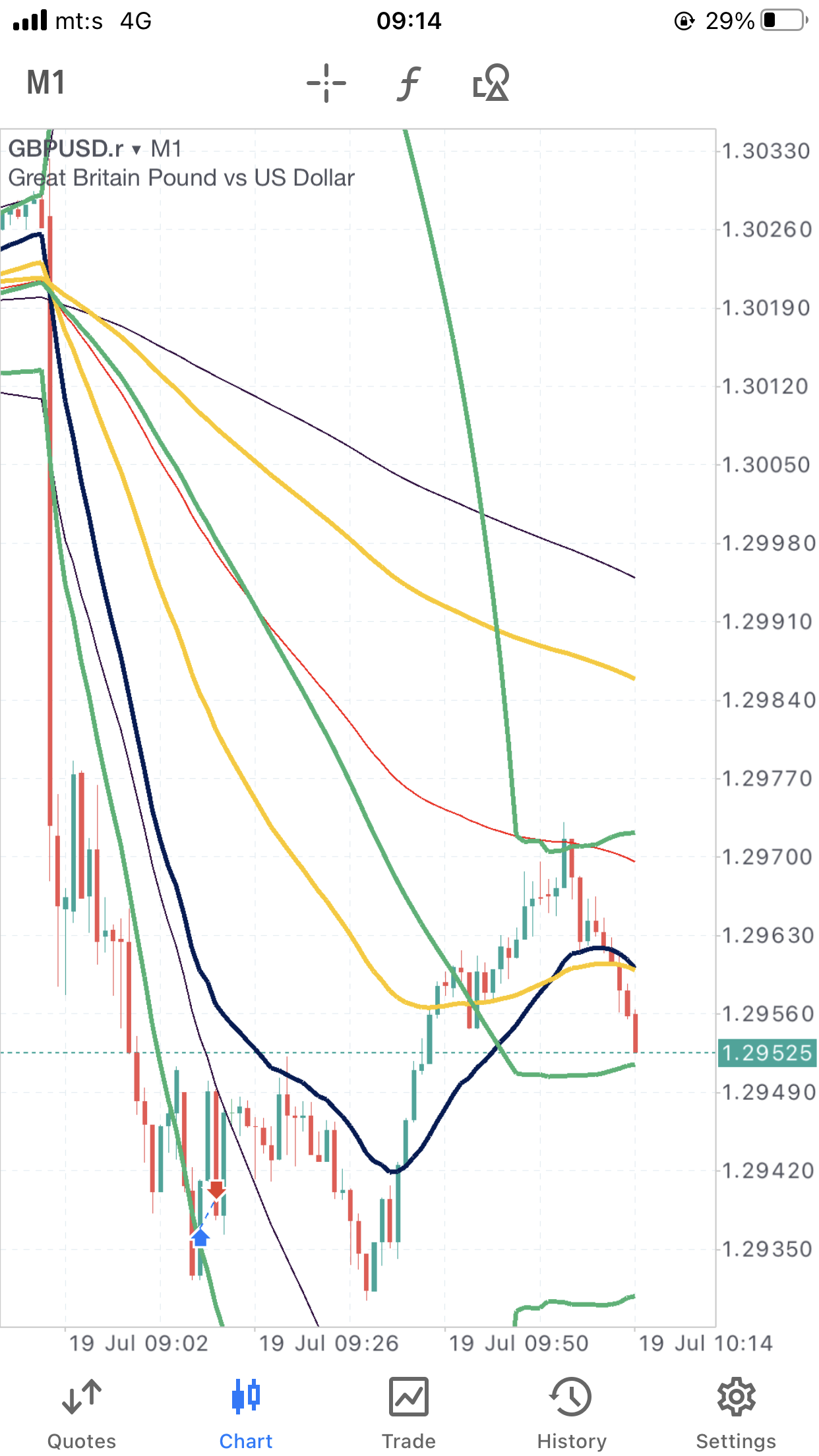Activate the crosshair tool
819x1456 pixels.
[x=326, y=83]
